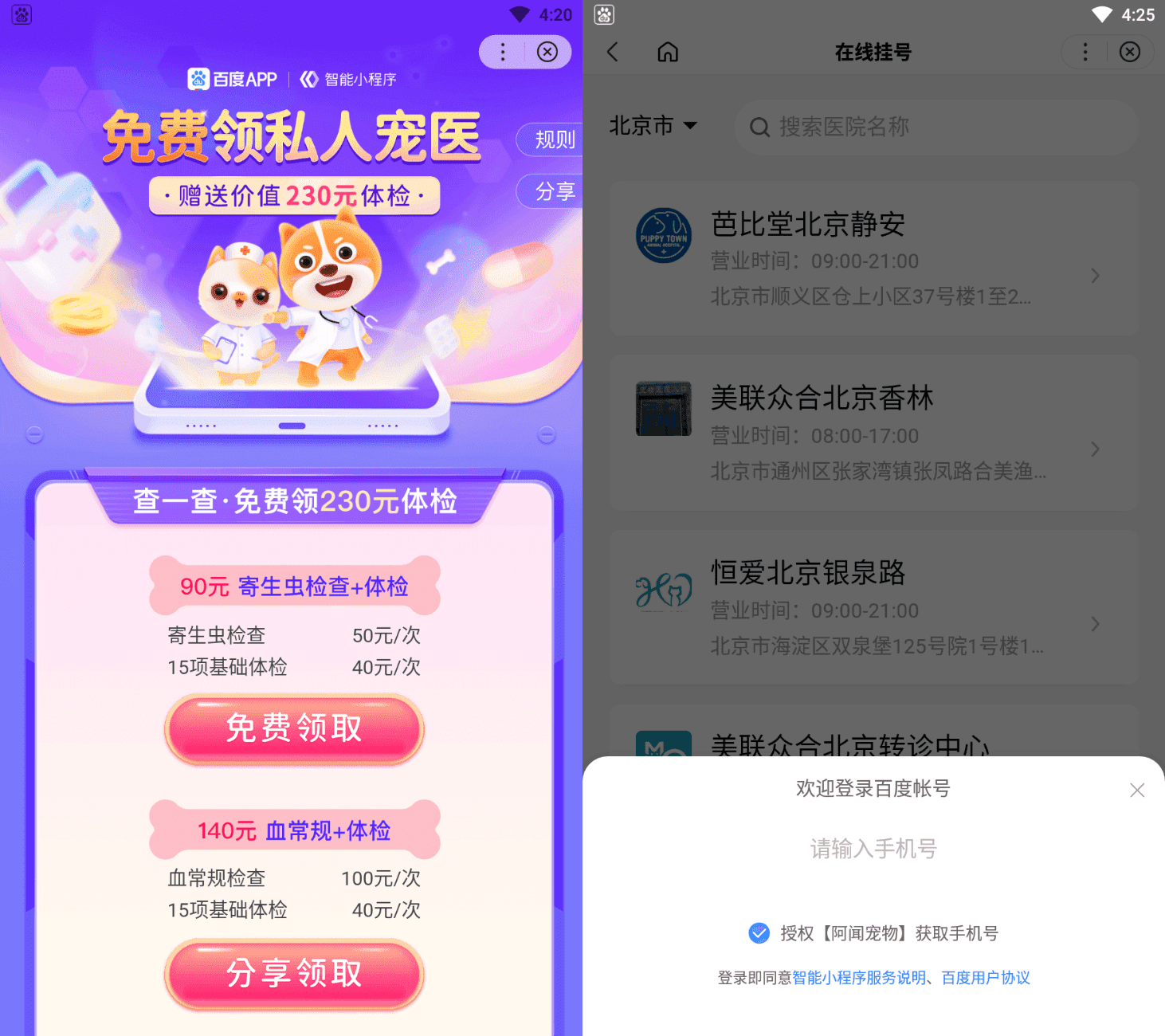This screenshot has width=1165, height=1036.
Task: Go back from 在线挂号 page
Action: pyautogui.click(x=613, y=53)
